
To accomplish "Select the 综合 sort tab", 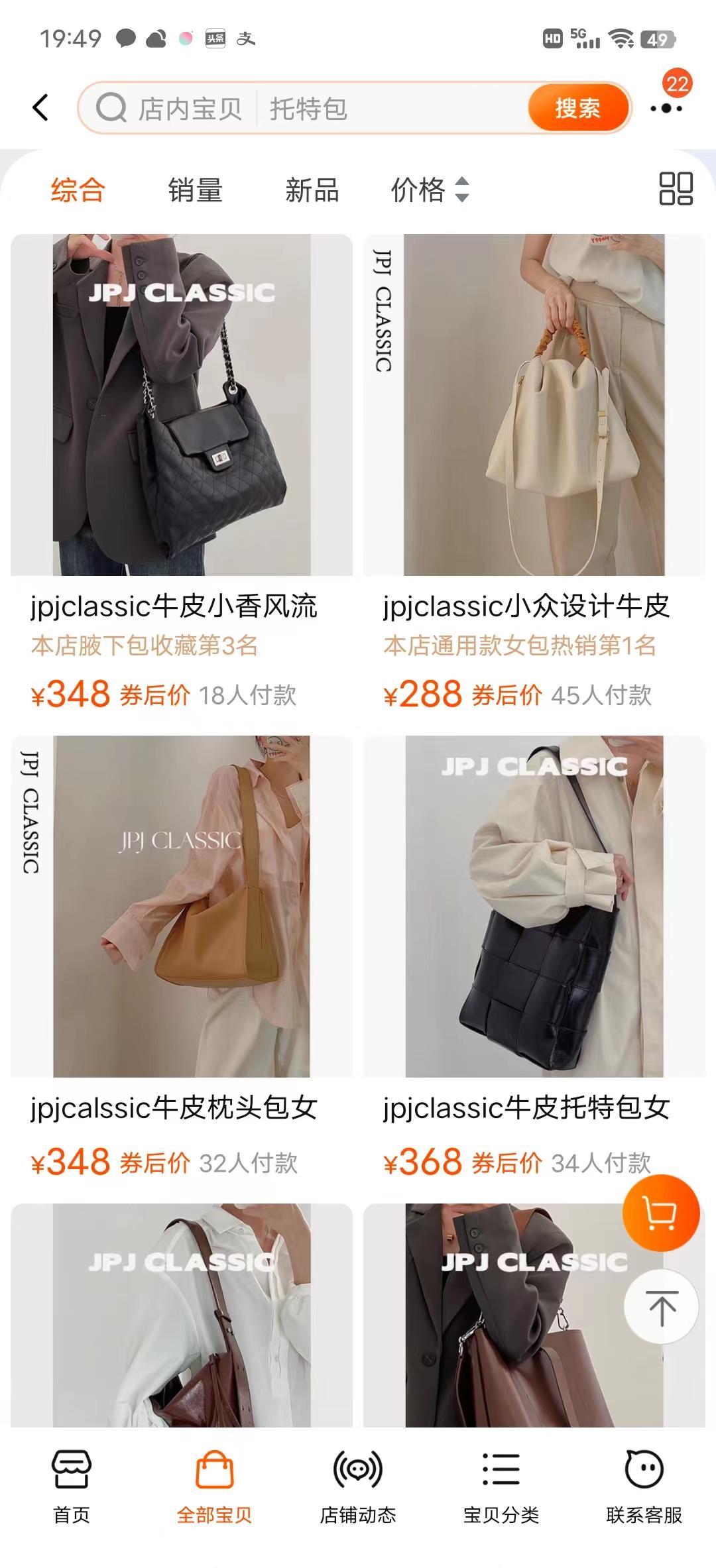I will pyautogui.click(x=78, y=190).
